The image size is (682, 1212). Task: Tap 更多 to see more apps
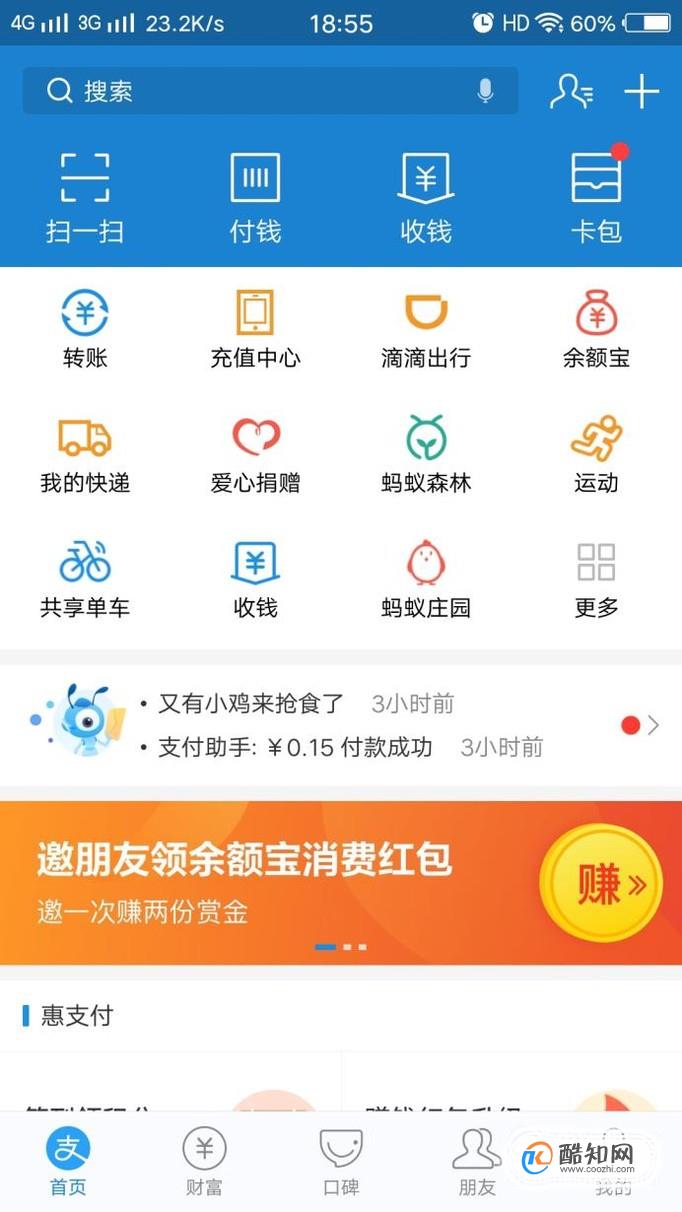click(597, 580)
